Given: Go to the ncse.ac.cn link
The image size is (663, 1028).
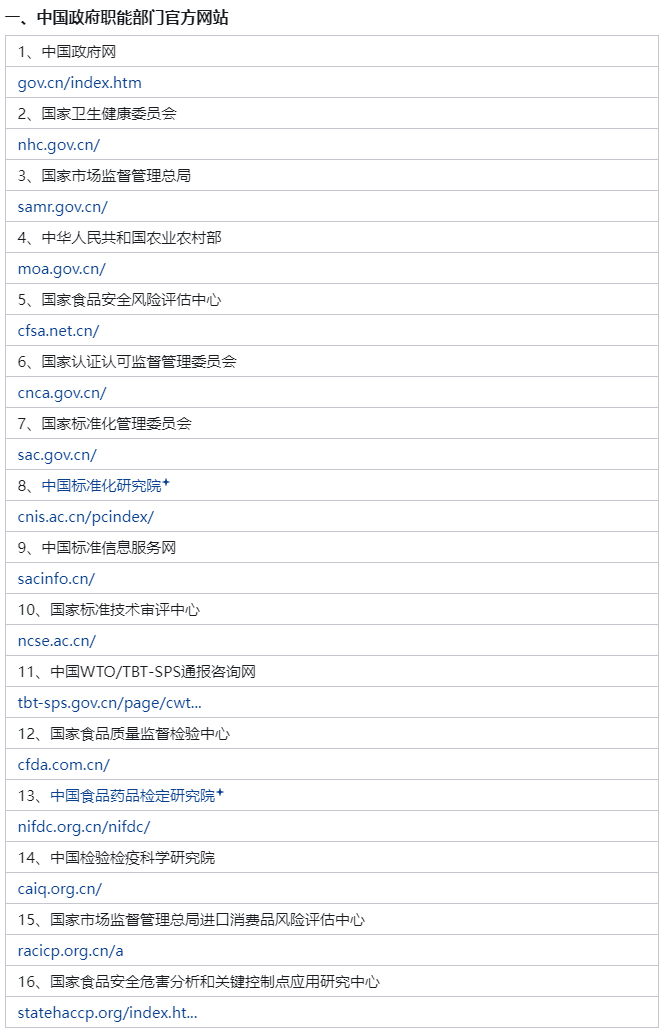Looking at the screenshot, I should pos(57,641).
